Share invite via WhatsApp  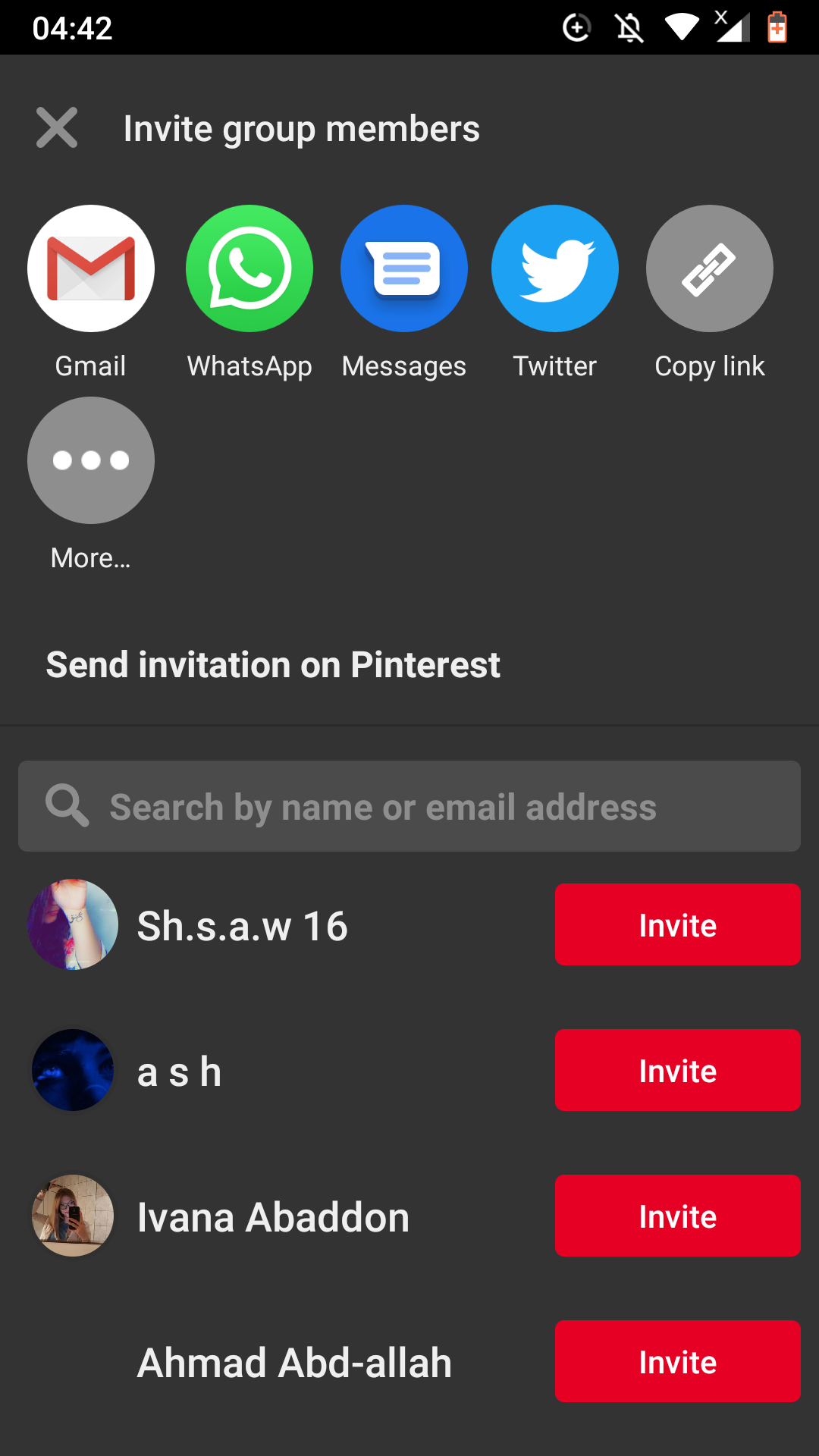coord(249,268)
